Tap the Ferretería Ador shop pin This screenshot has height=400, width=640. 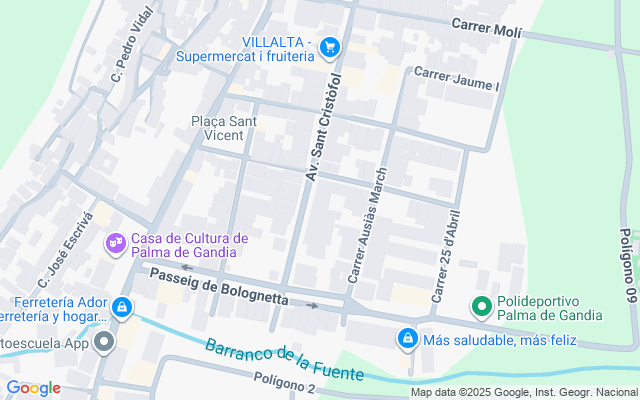122,307
